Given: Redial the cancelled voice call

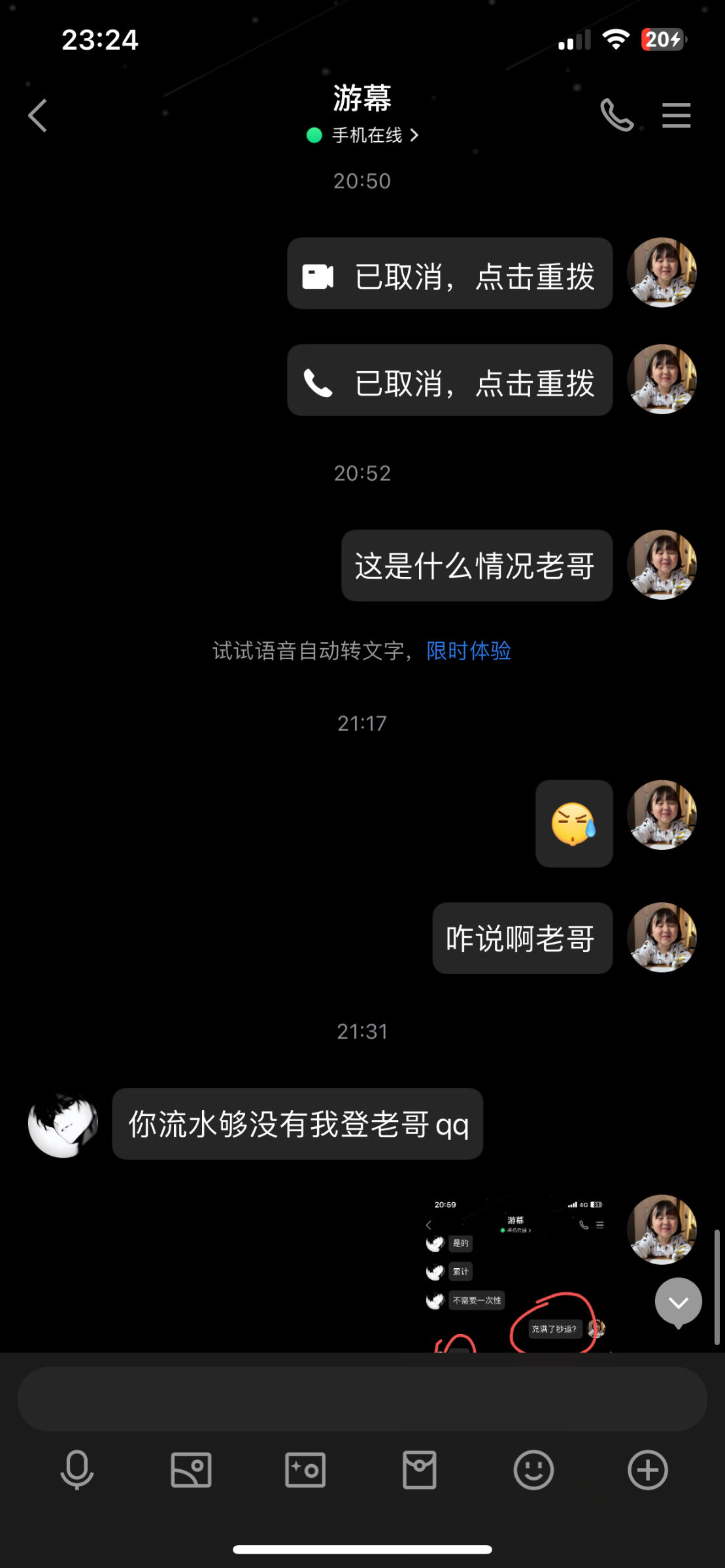Looking at the screenshot, I should tap(450, 381).
